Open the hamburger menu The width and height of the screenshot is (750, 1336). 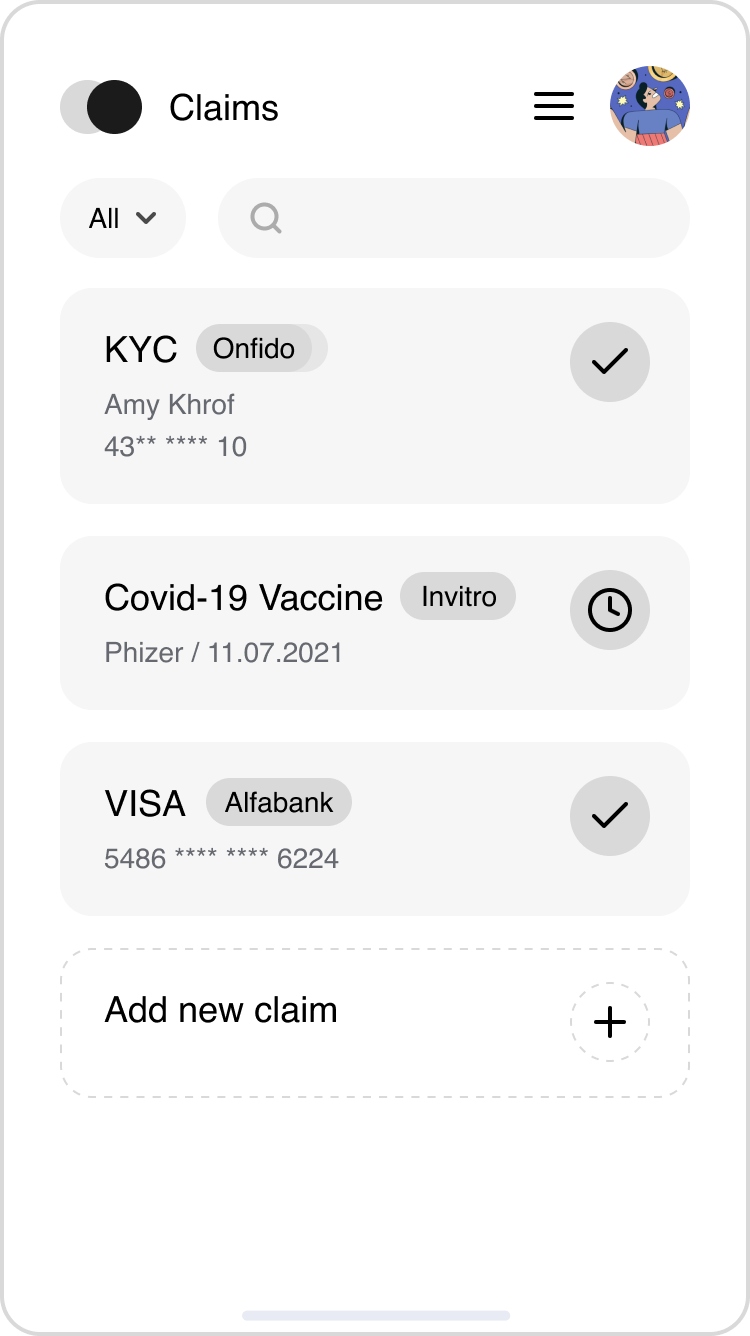pos(554,107)
